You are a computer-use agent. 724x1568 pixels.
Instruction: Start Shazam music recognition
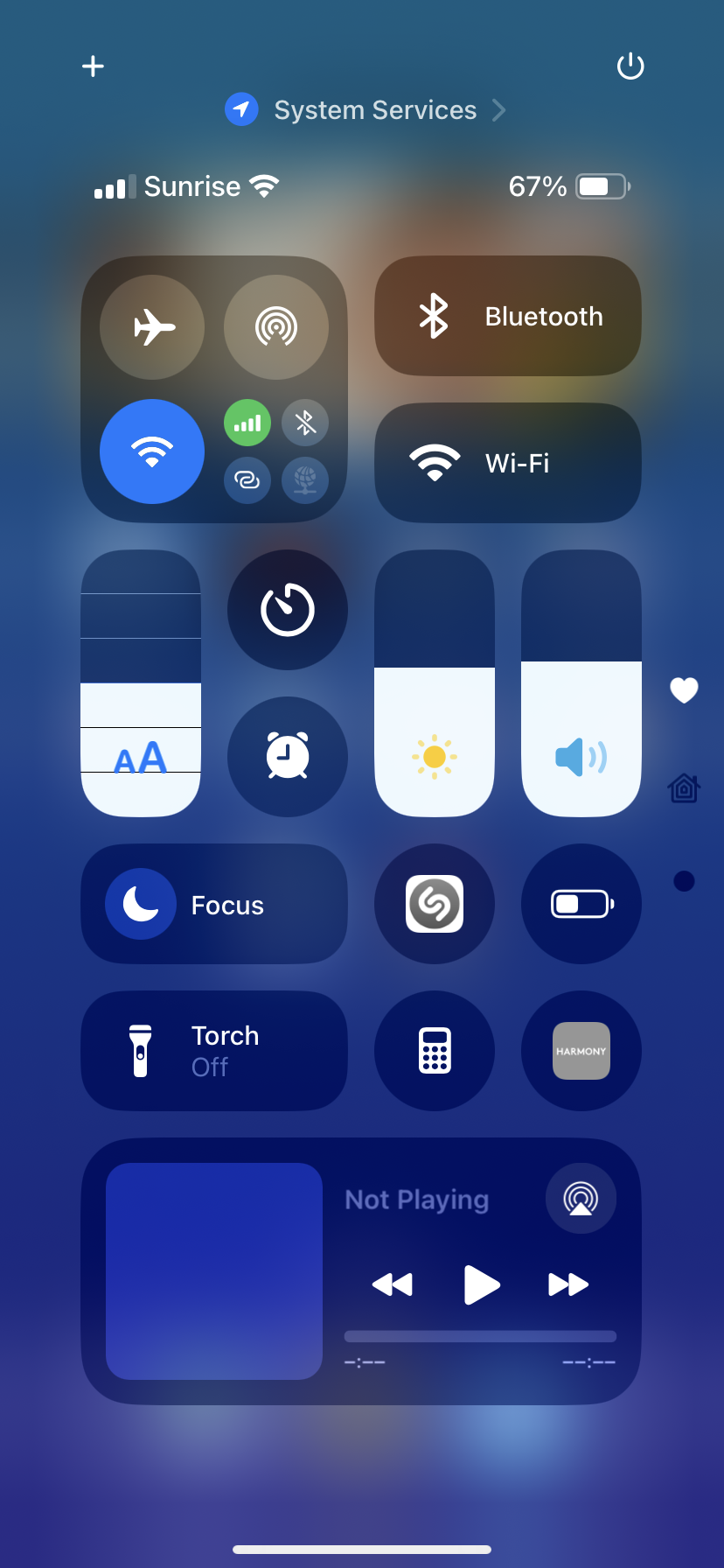435,904
